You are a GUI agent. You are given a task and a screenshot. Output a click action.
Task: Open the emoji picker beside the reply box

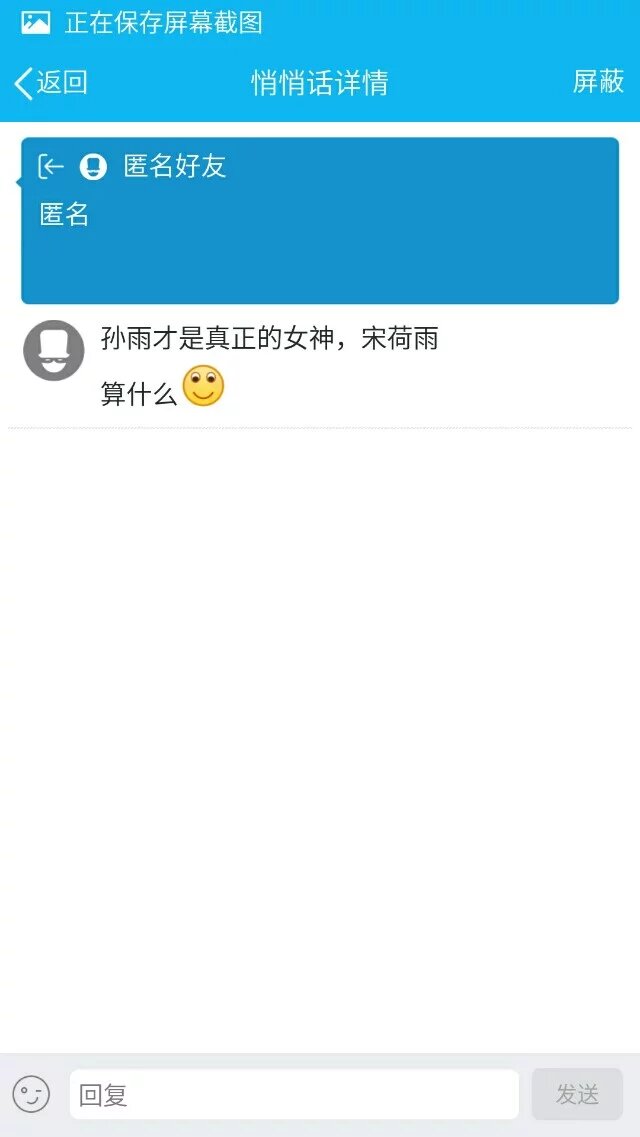click(x=31, y=1094)
